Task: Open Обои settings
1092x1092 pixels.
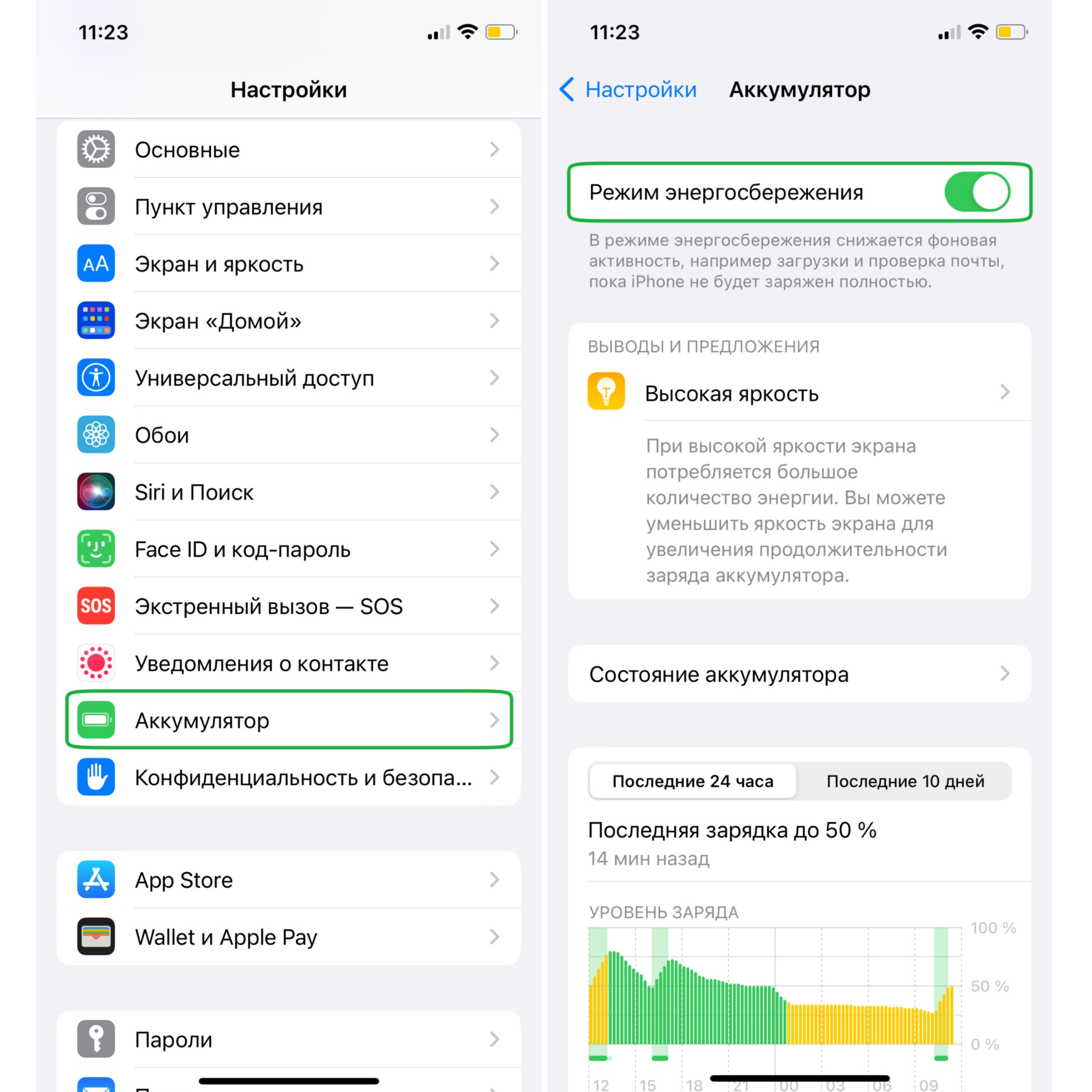Action: (x=288, y=435)
